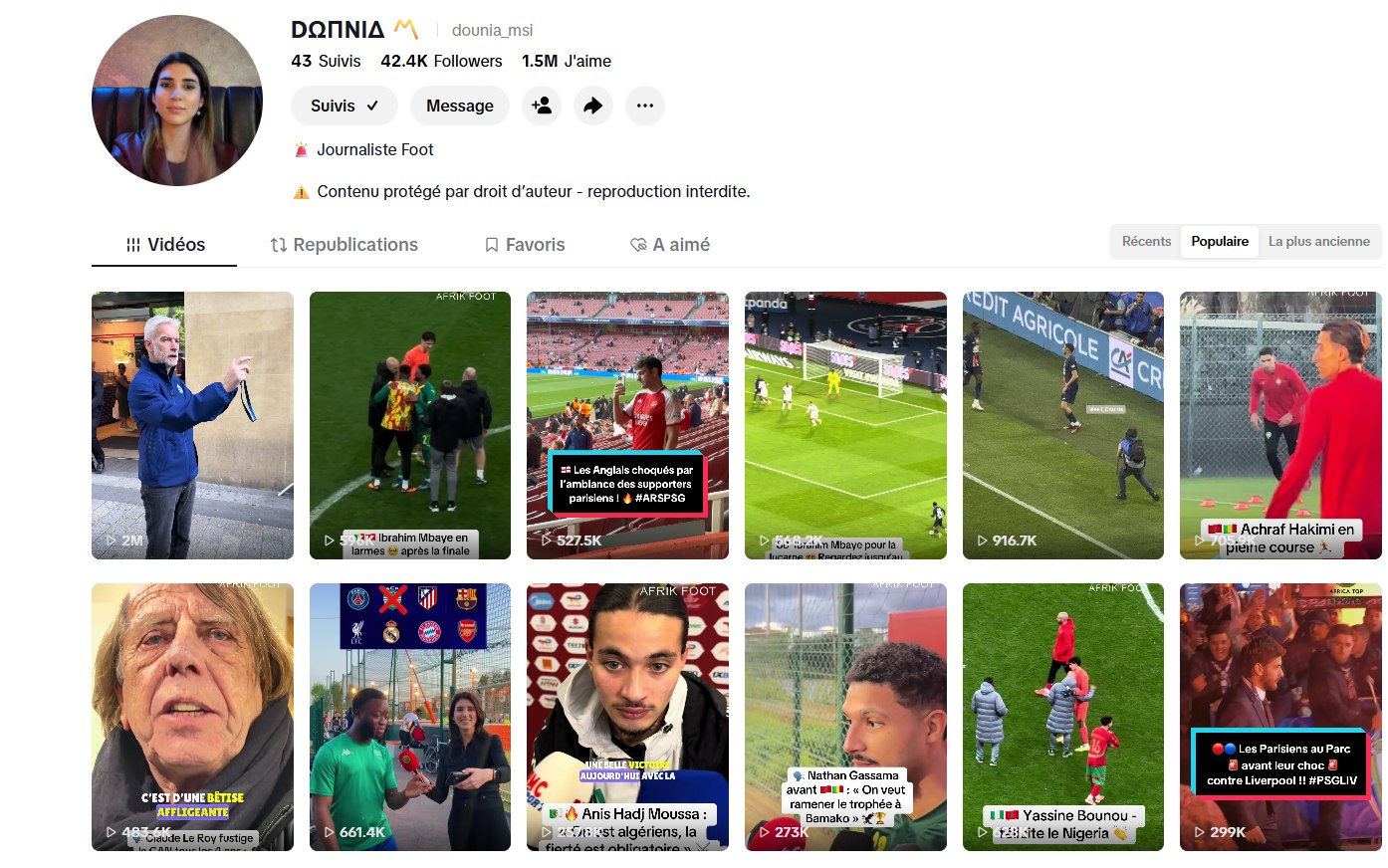Screen dimensions: 1388x868
Task: View the 42.4K Followers list
Action: [441, 61]
